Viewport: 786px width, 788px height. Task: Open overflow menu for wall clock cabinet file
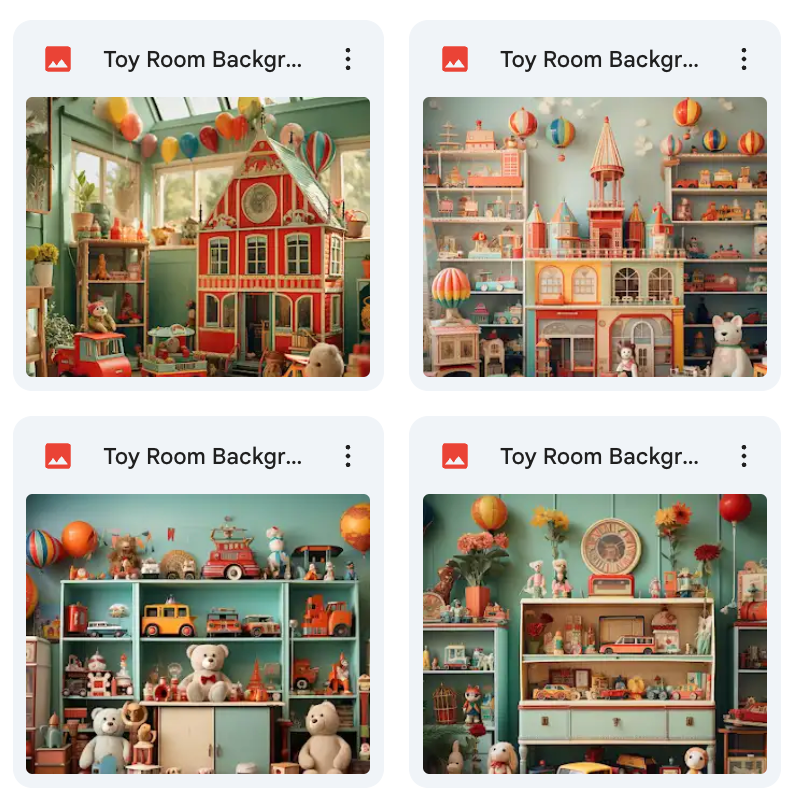pos(744,457)
